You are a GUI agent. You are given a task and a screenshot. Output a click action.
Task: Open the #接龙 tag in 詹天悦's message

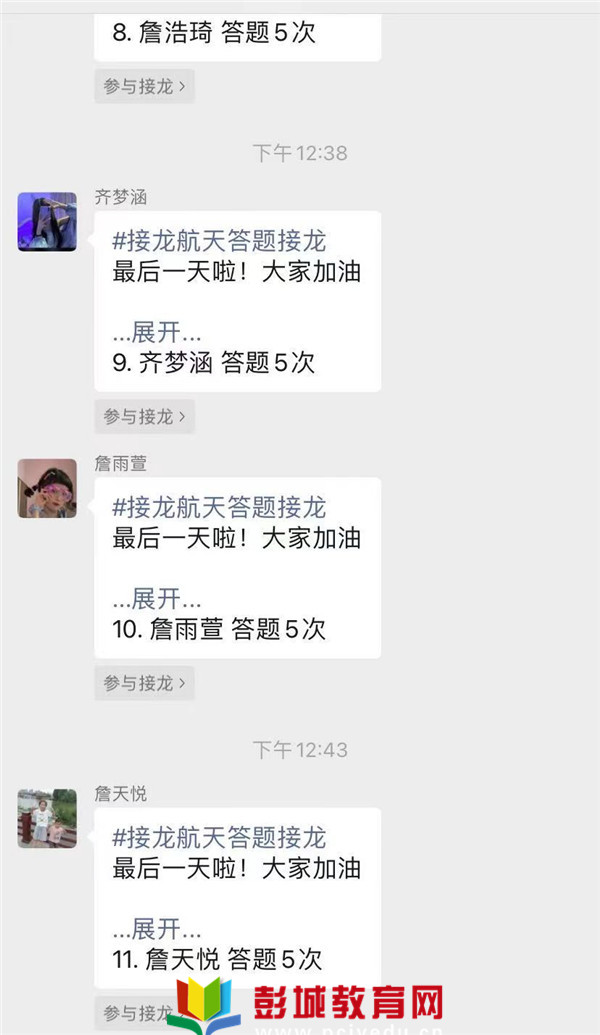[x=219, y=837]
